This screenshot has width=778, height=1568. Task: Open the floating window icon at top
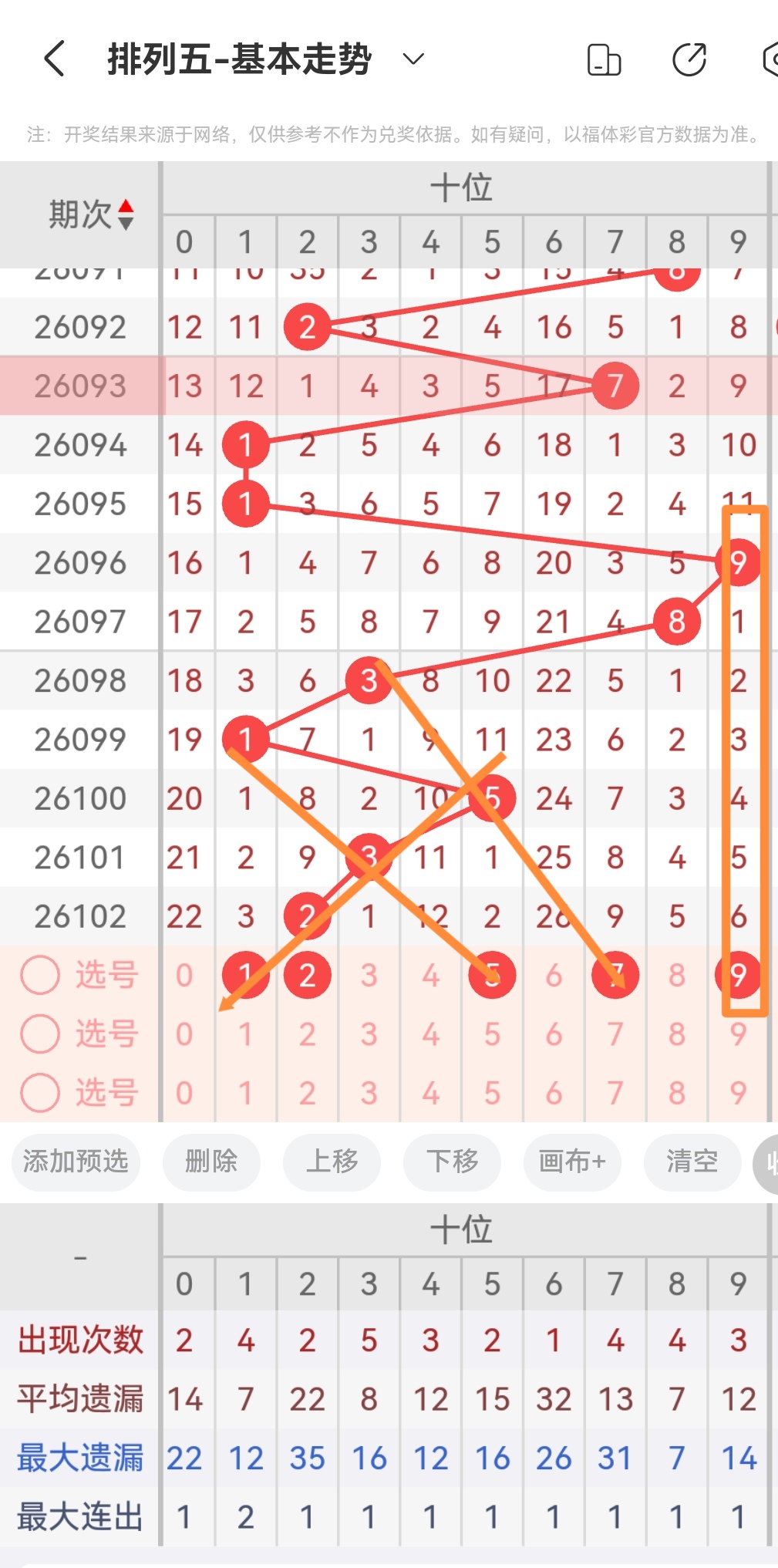[604, 58]
